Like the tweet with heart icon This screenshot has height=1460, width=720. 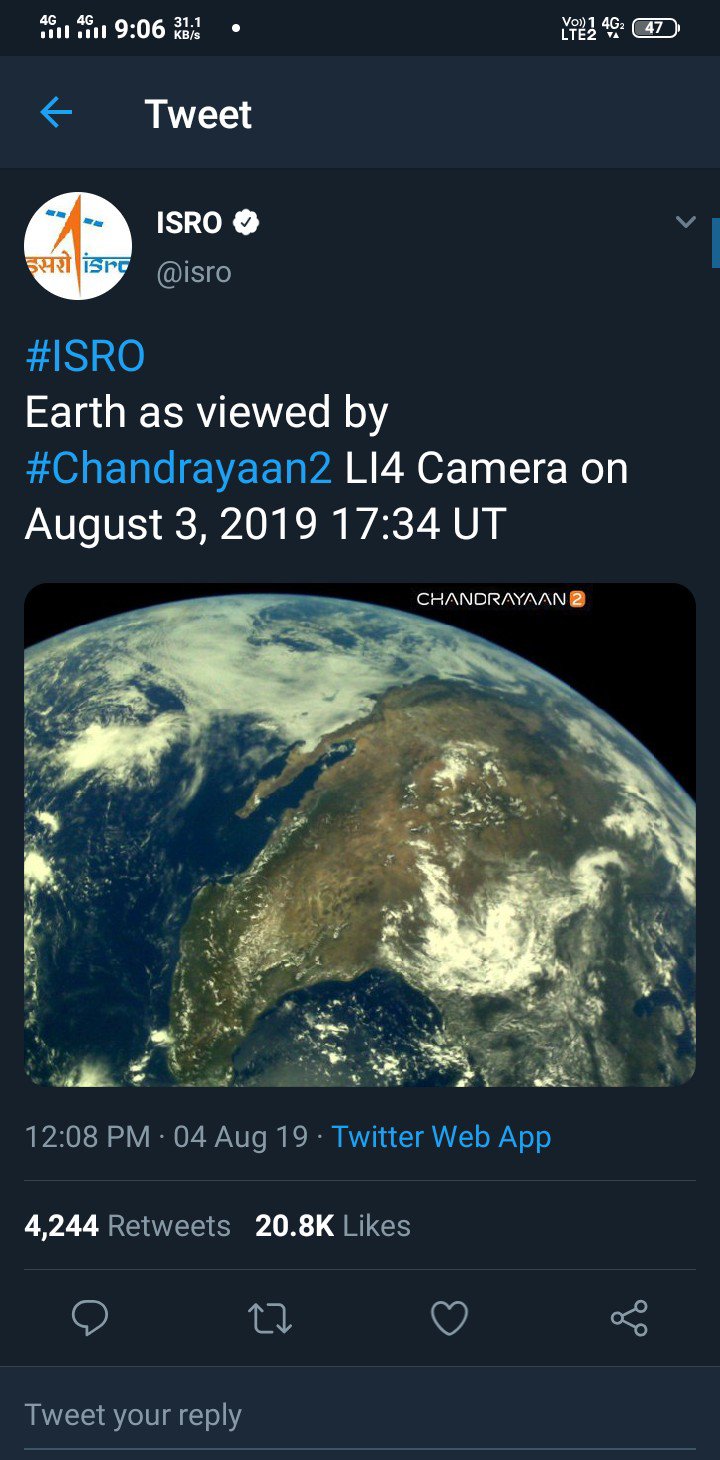pos(449,1318)
